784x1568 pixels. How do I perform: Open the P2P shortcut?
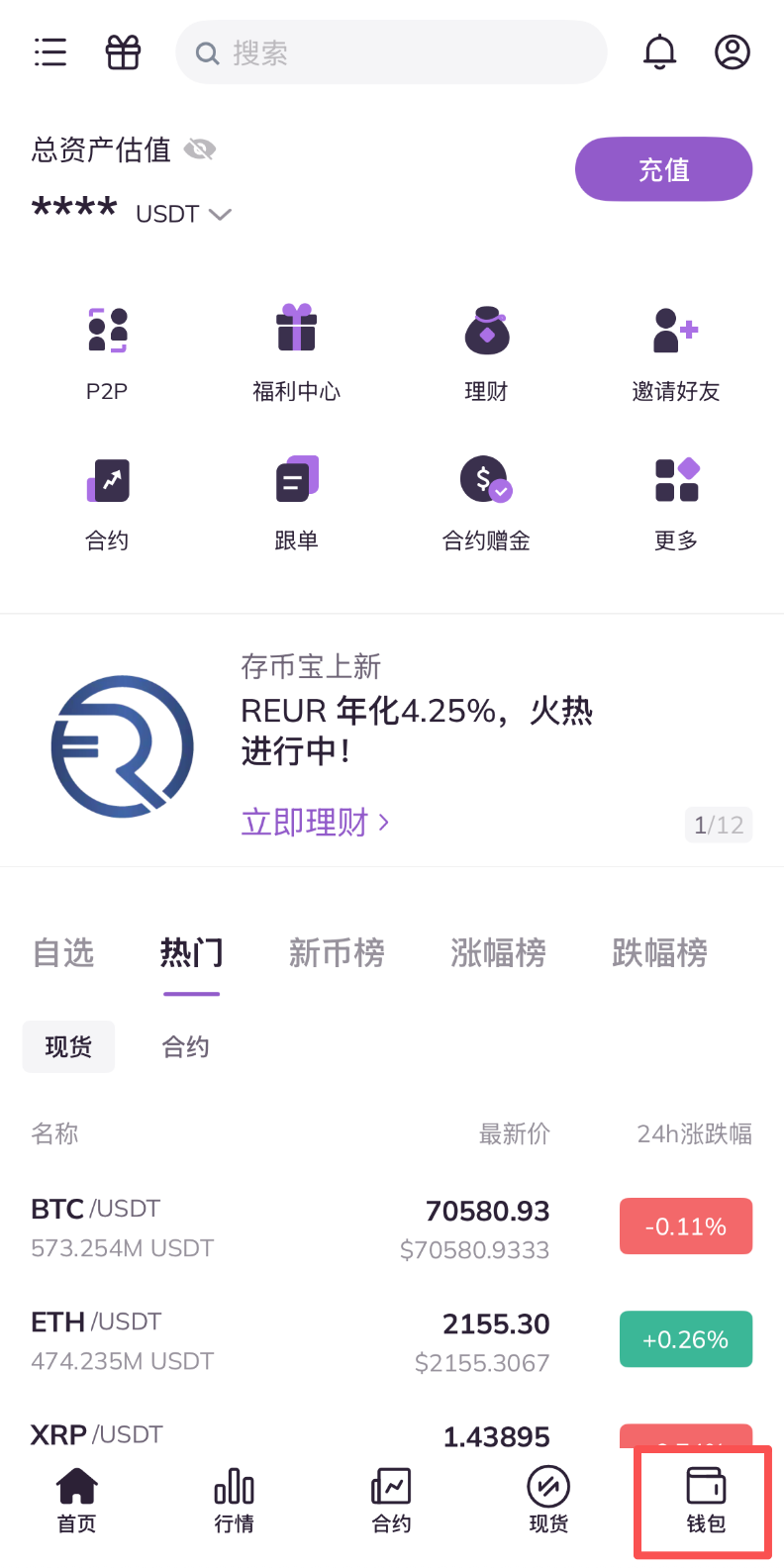[107, 352]
